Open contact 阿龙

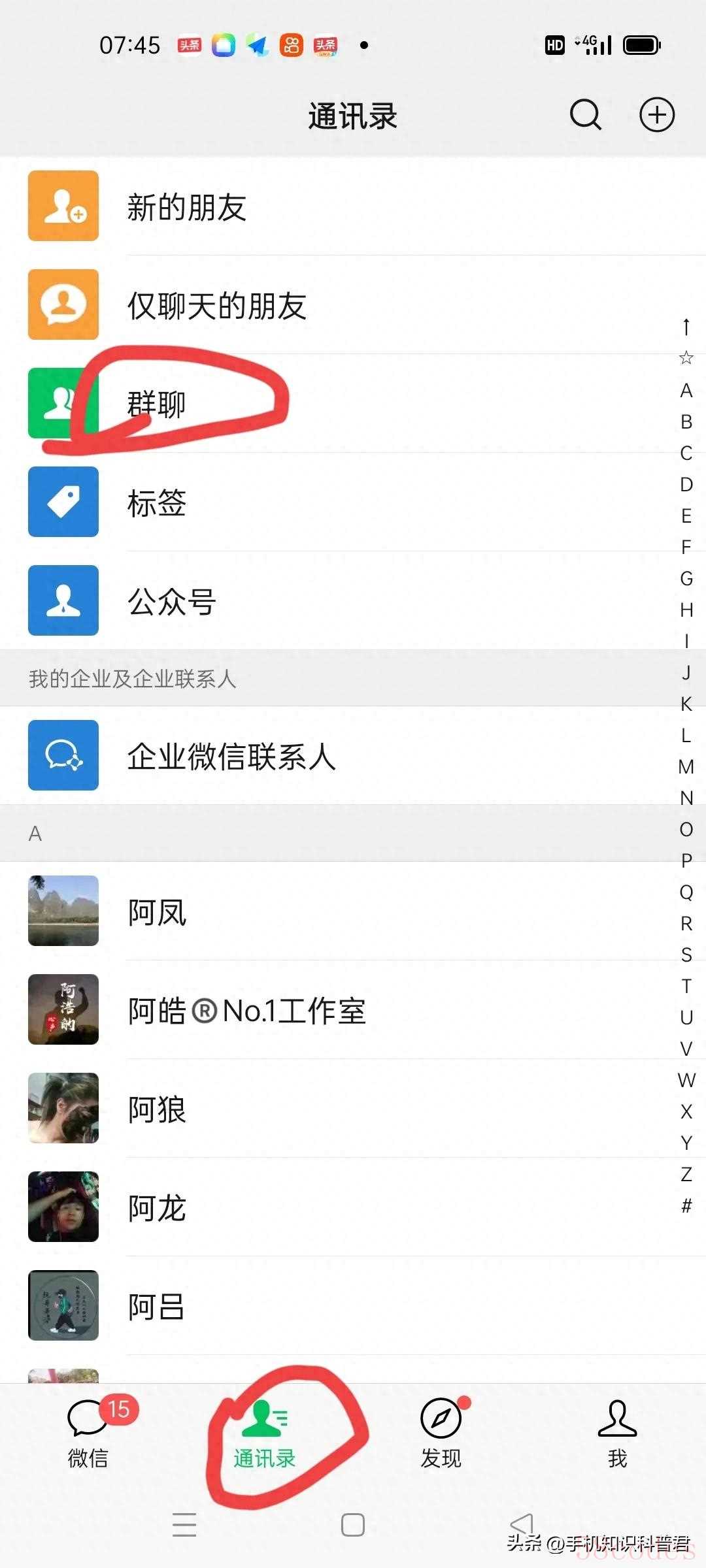tap(353, 1207)
